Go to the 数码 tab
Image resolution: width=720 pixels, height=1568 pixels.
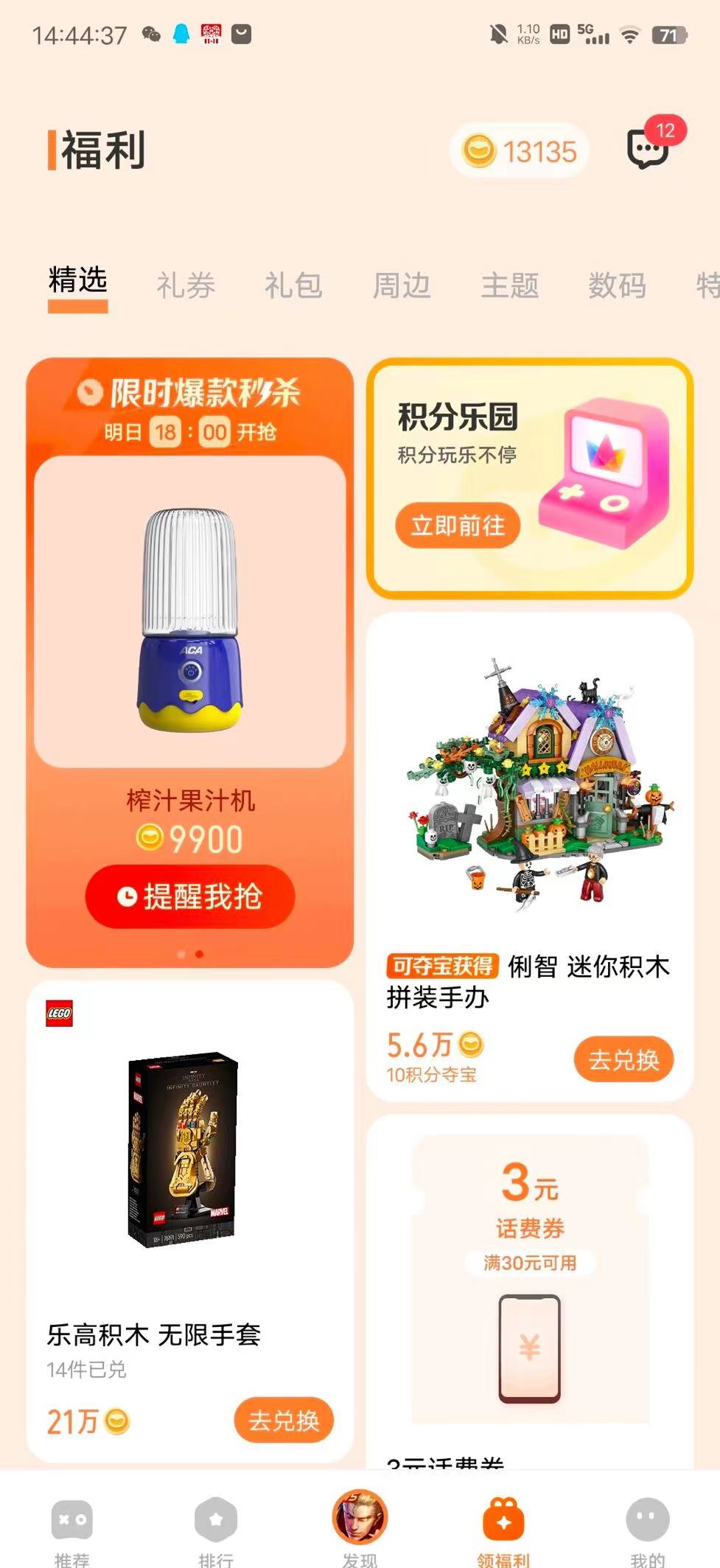(617, 285)
